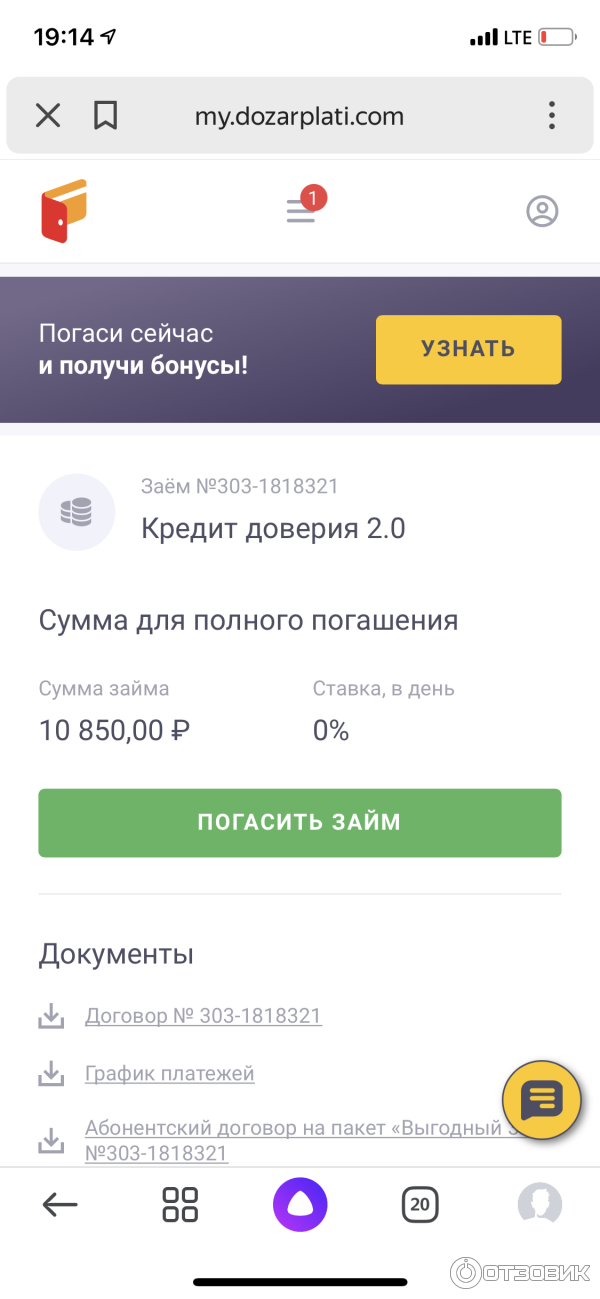Open the browser's three-dot overflow menu

point(551,116)
